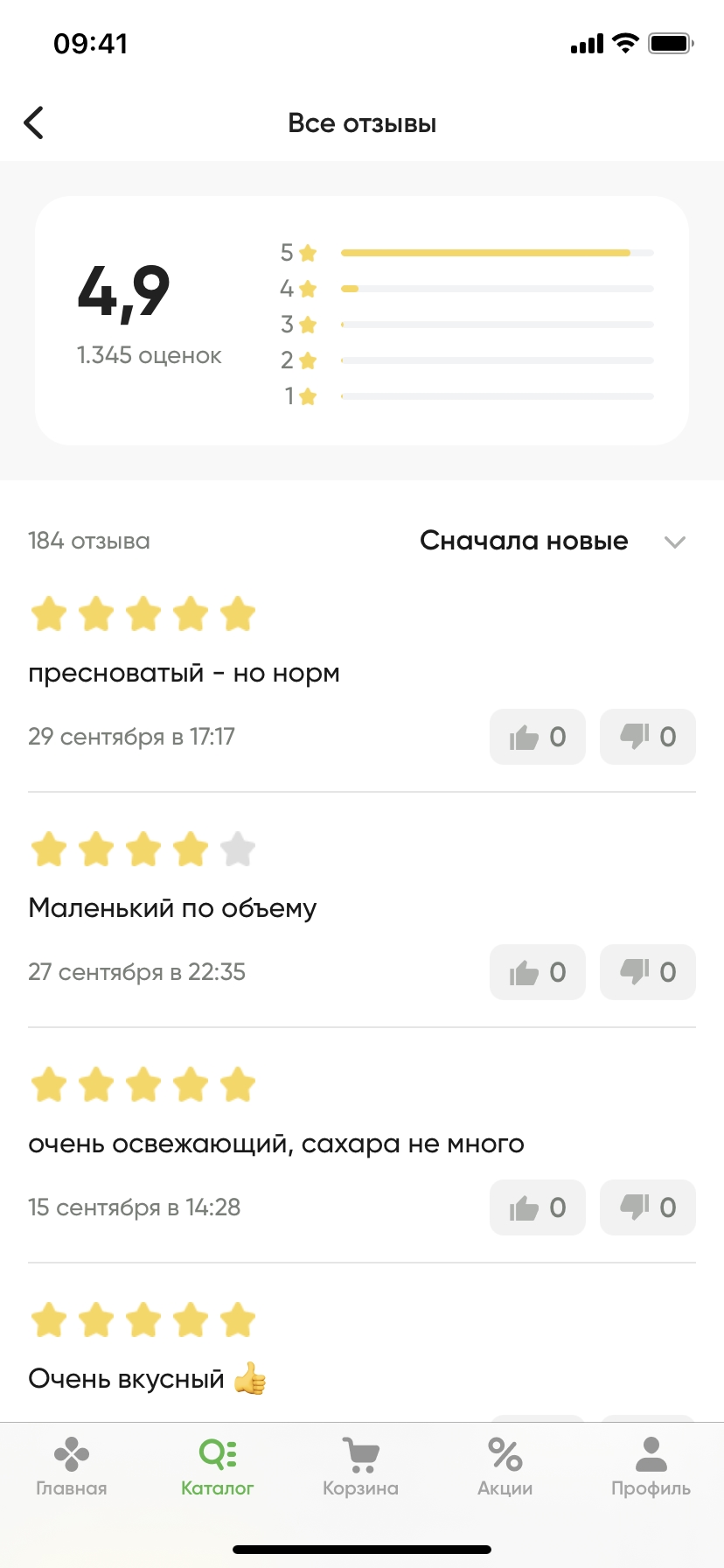Dislike the review 'очень освежающий, сахара не много'
724x1568 pixels.
[x=647, y=1207]
